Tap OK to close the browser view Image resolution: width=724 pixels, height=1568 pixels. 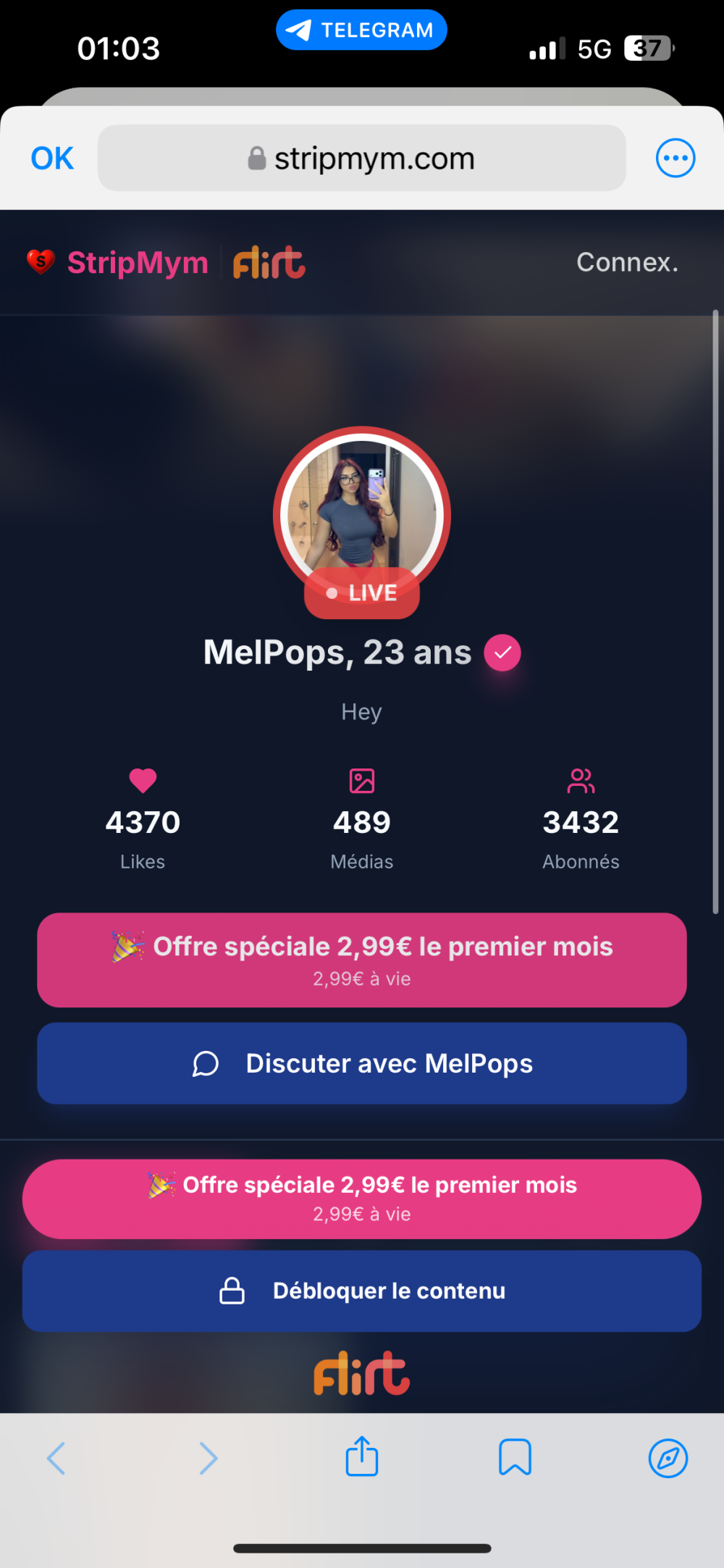[52, 159]
